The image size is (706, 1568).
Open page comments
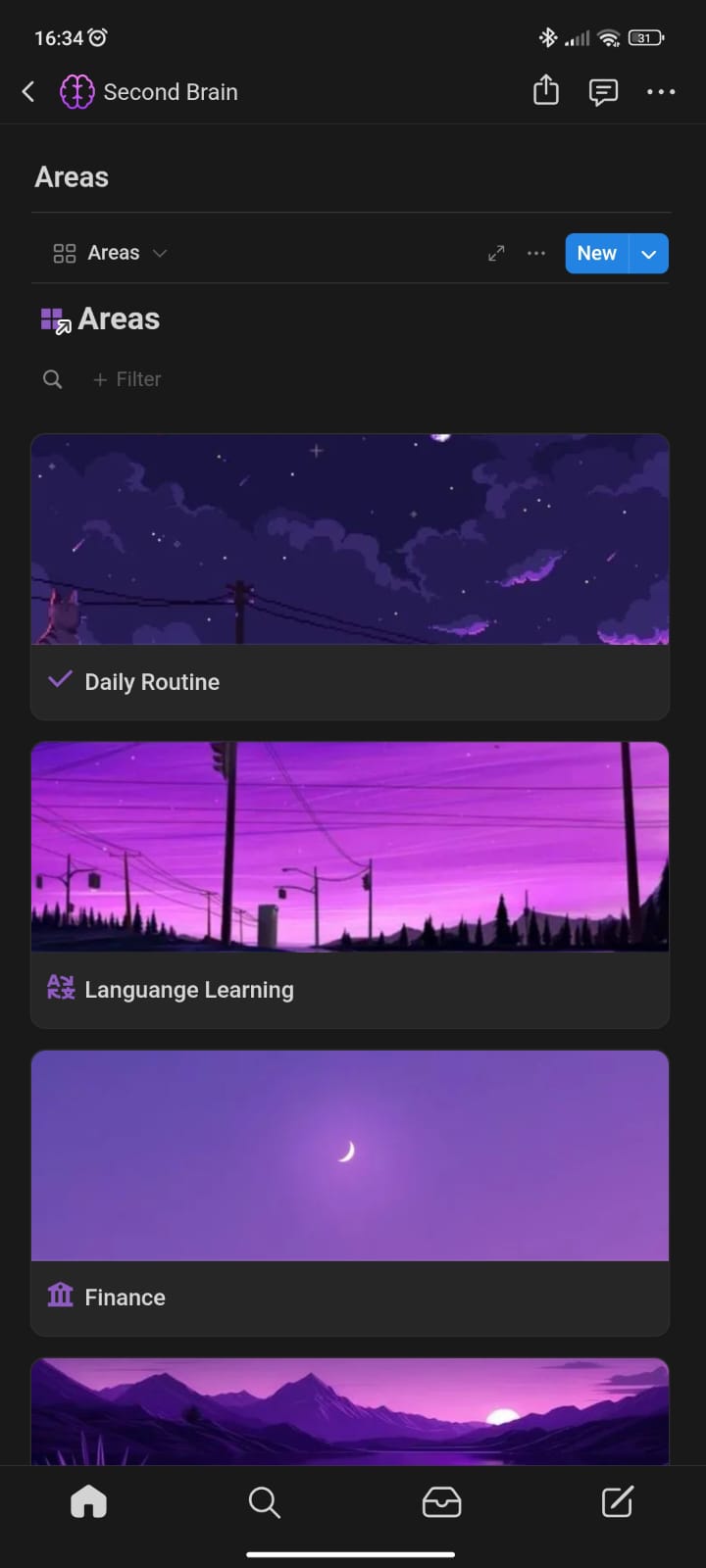point(603,92)
